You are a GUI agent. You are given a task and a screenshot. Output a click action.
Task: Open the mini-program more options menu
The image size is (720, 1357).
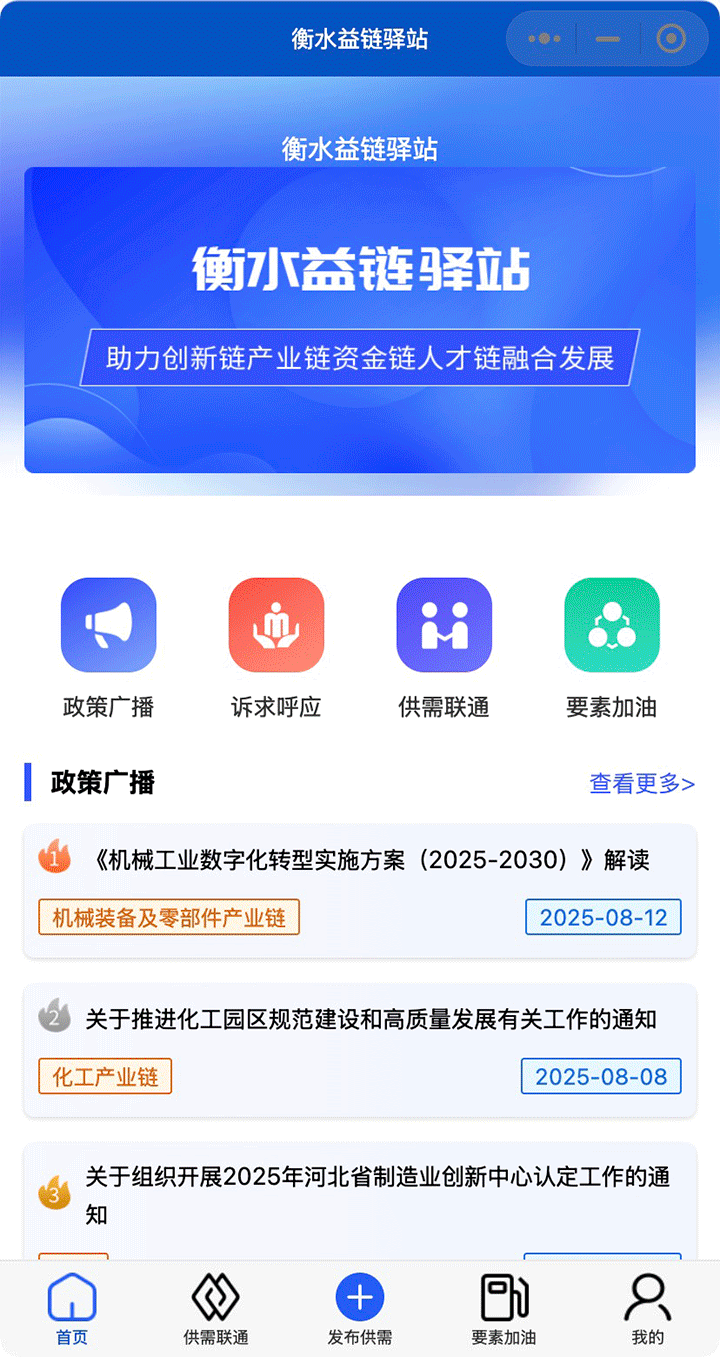(544, 39)
